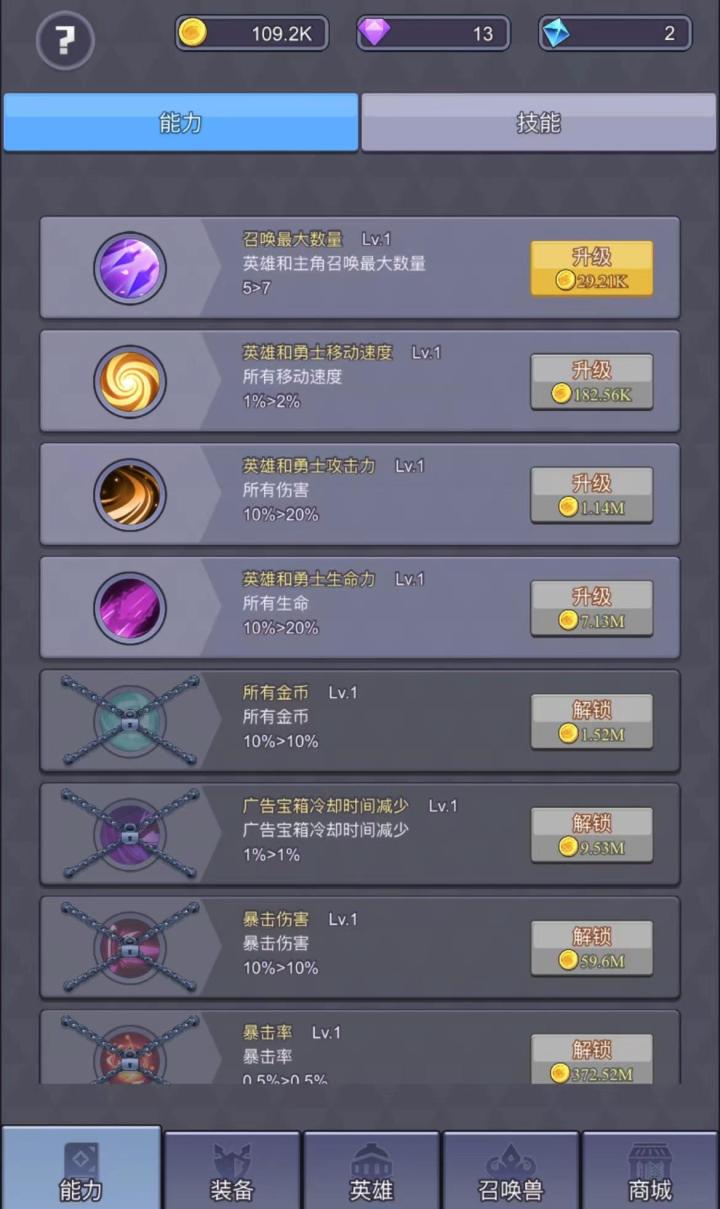
Task: Tap the 能力 bottom navigation tab
Action: tap(81, 1167)
